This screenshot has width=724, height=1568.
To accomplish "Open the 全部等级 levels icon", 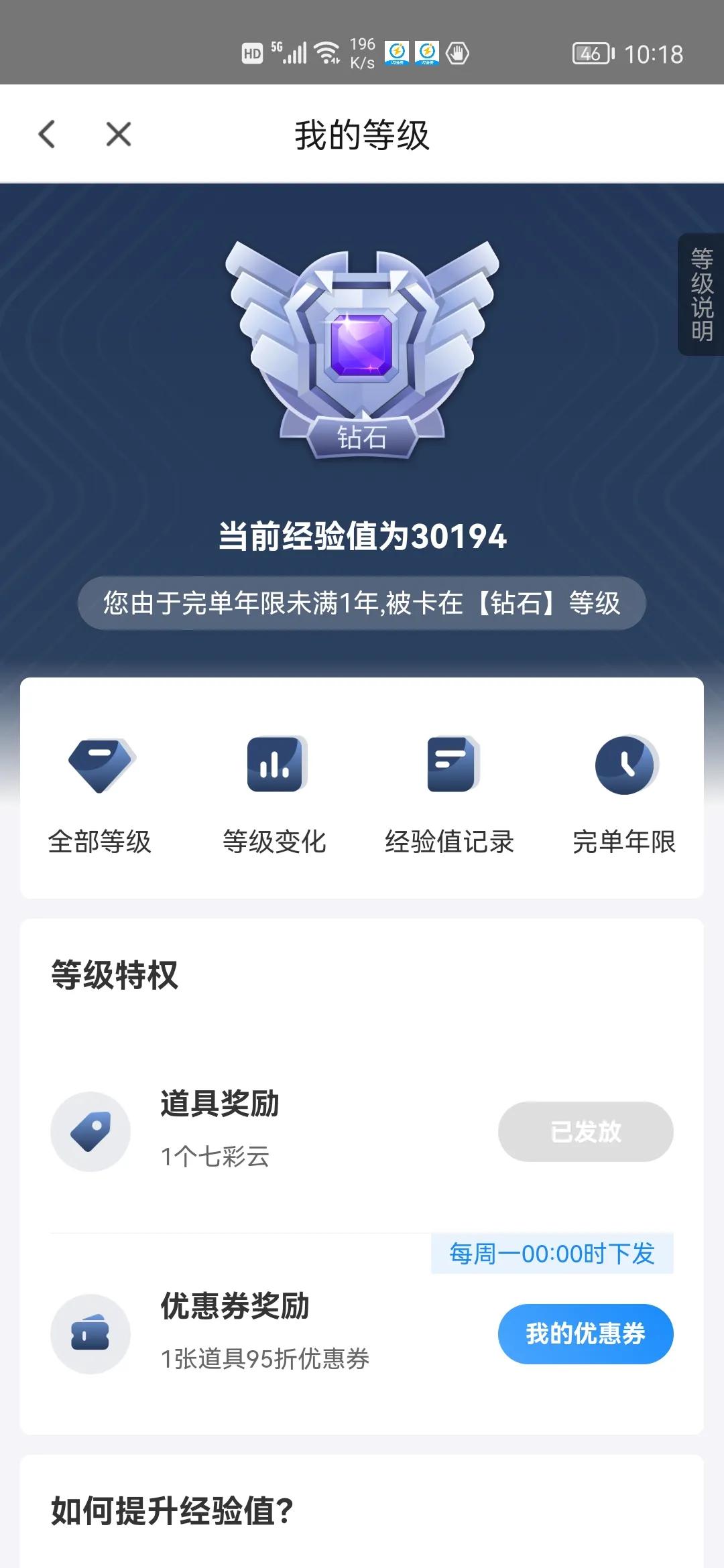I will click(x=101, y=767).
